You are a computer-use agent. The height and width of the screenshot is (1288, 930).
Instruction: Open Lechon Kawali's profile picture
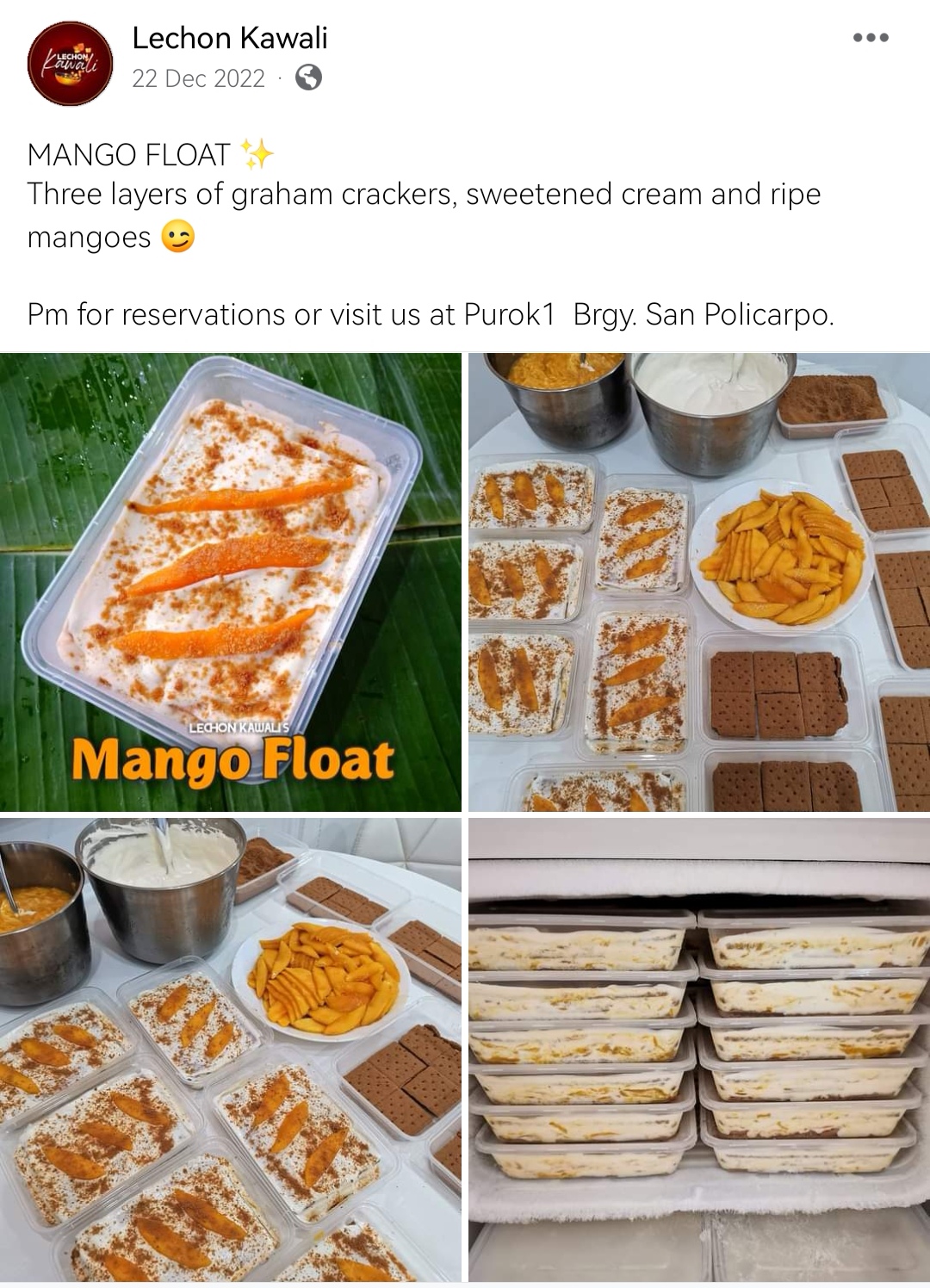(x=70, y=64)
